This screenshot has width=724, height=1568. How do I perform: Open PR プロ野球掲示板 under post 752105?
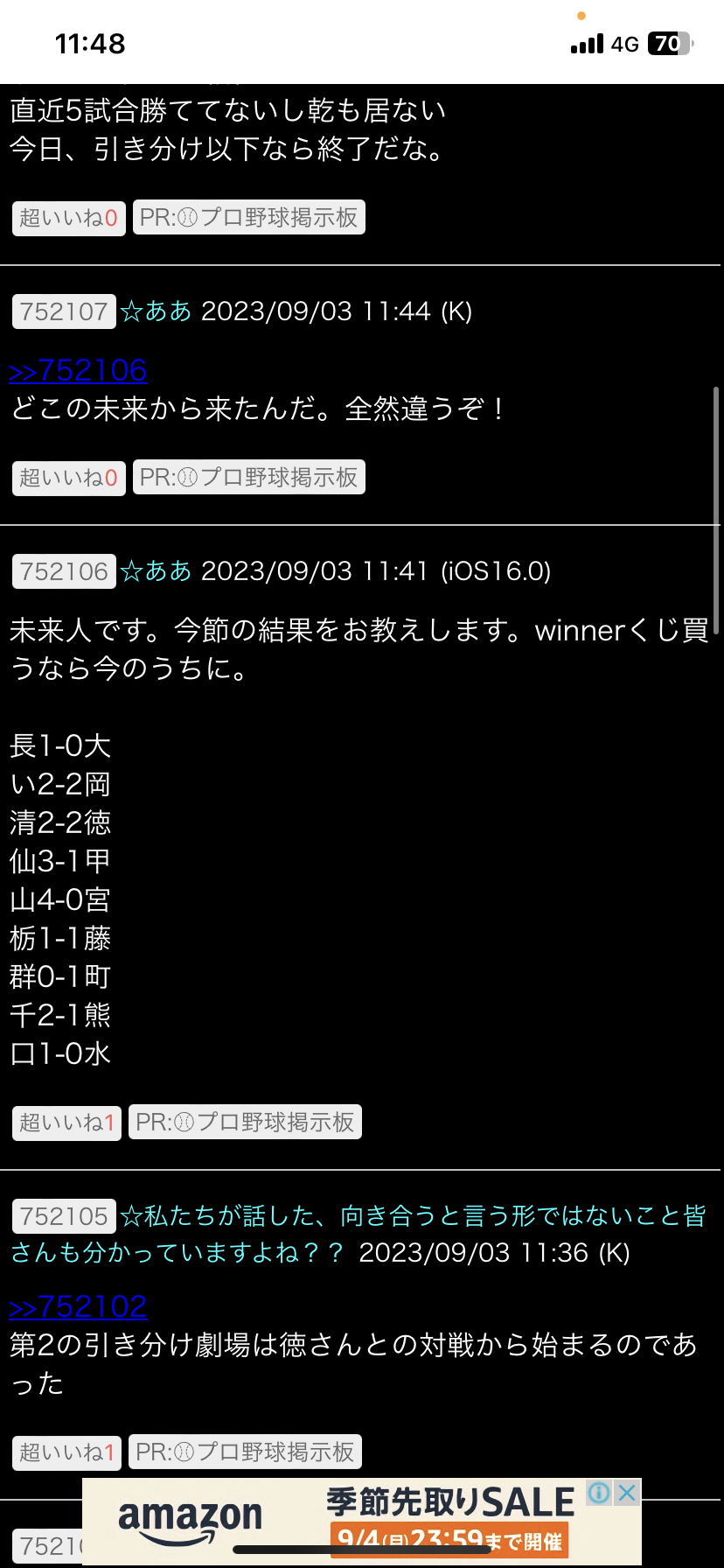click(x=245, y=1452)
